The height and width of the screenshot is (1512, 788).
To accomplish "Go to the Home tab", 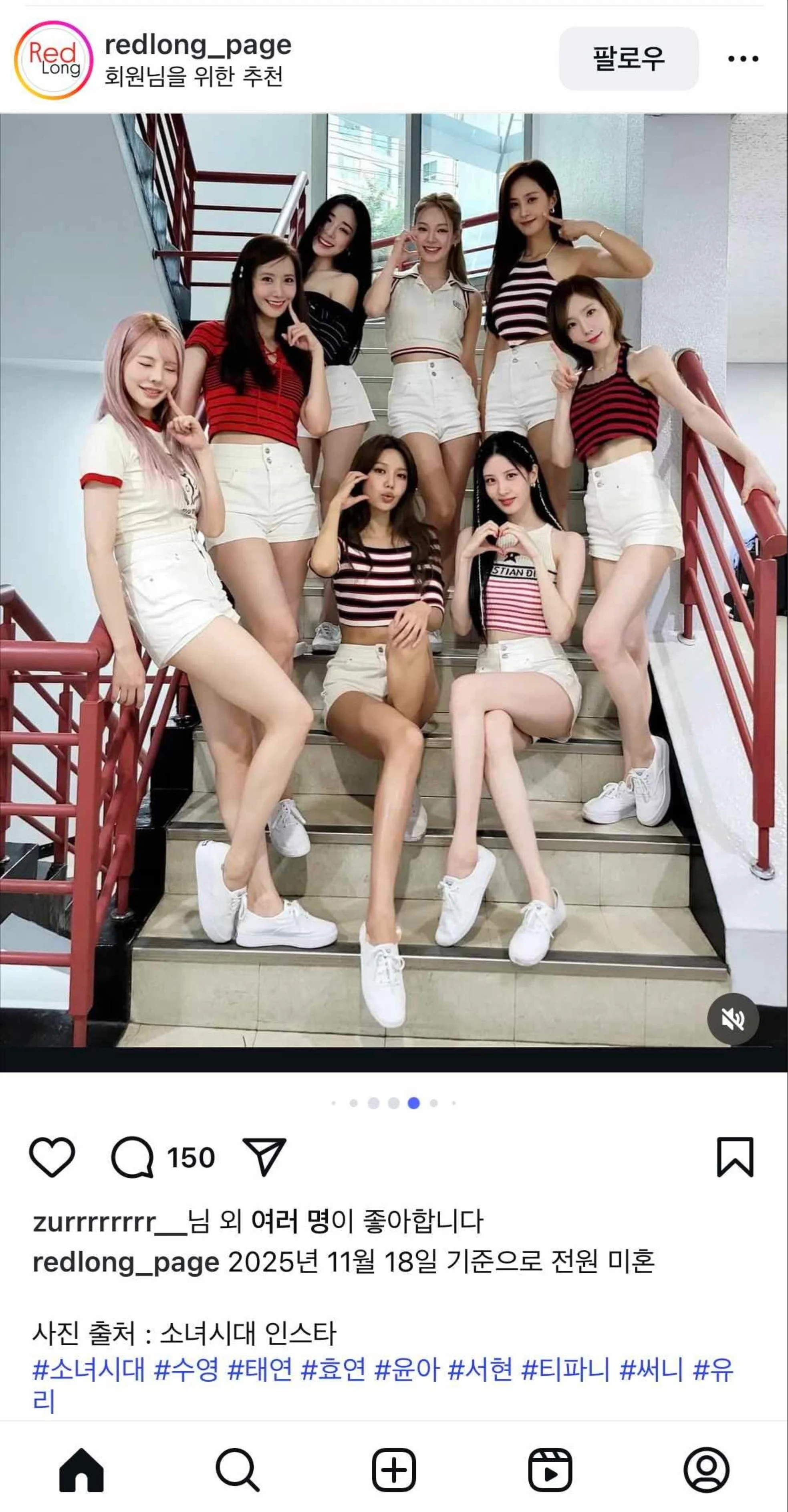I will (82, 1470).
